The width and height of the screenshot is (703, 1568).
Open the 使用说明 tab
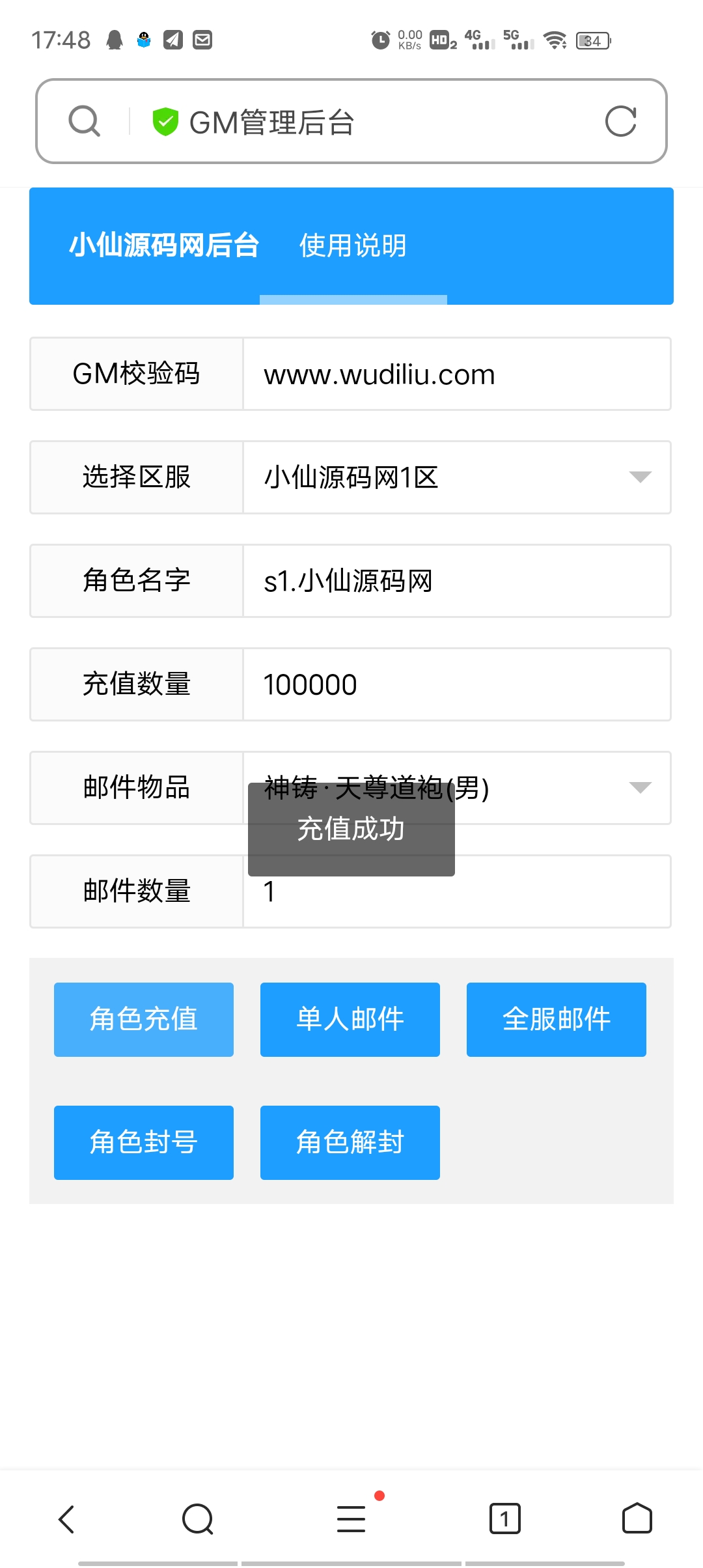[353, 245]
